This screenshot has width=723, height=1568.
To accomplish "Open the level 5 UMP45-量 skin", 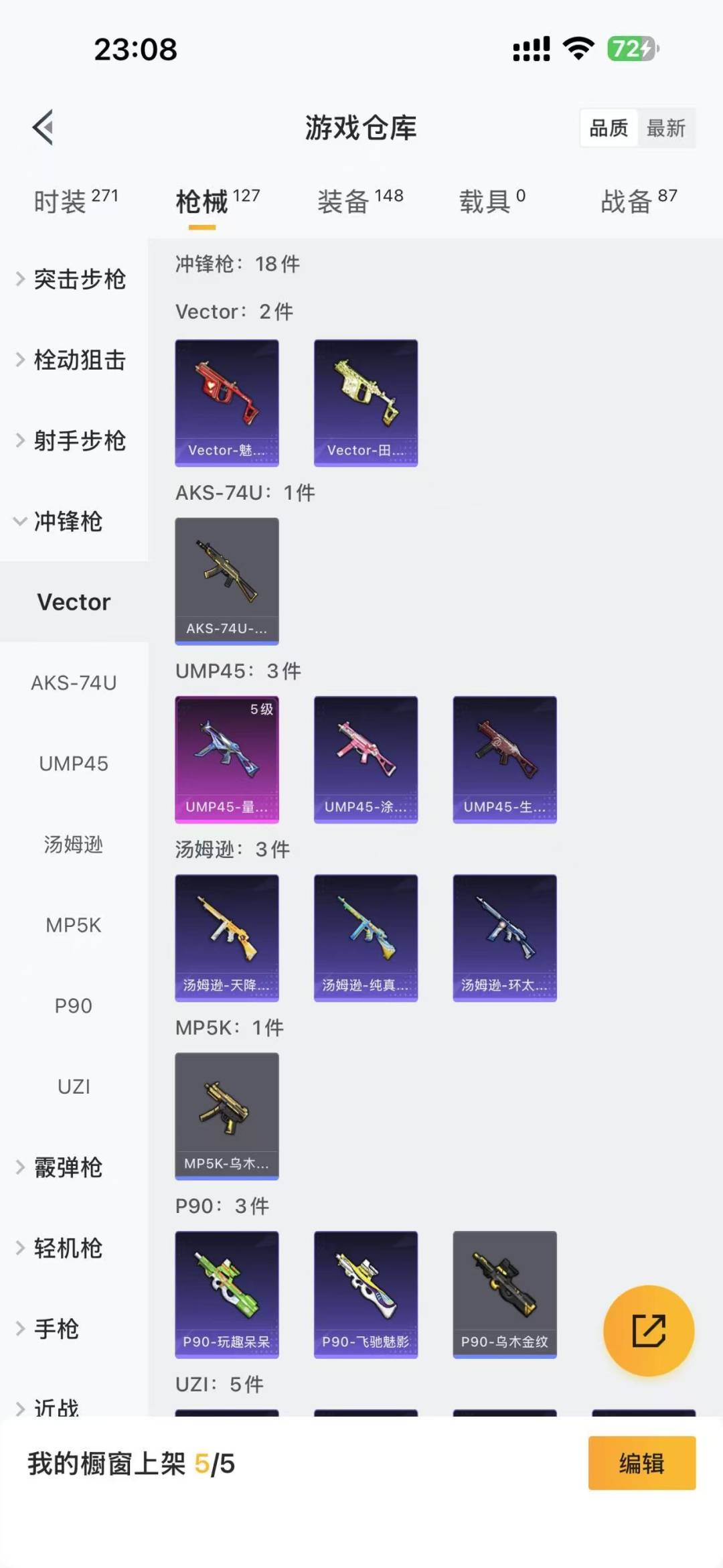I will (x=227, y=760).
